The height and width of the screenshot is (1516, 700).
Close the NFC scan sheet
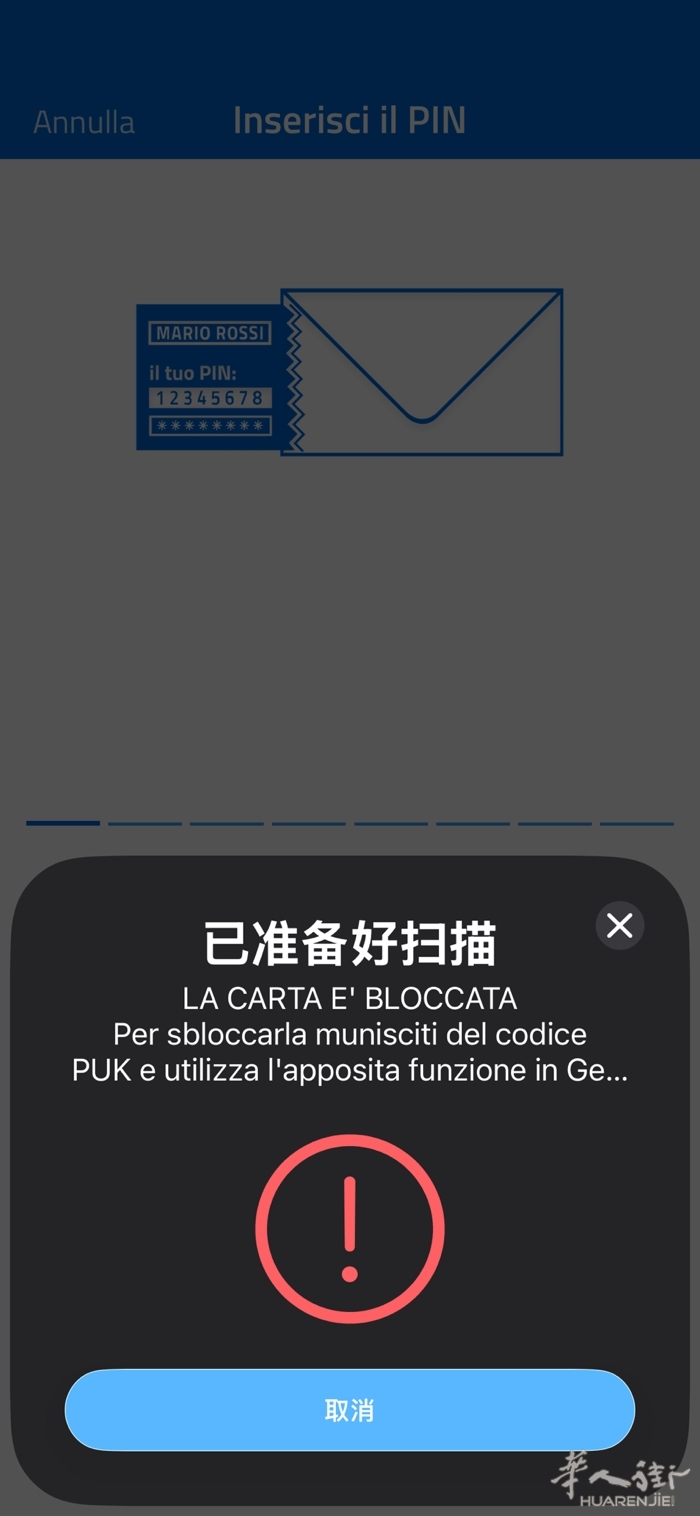(x=620, y=925)
